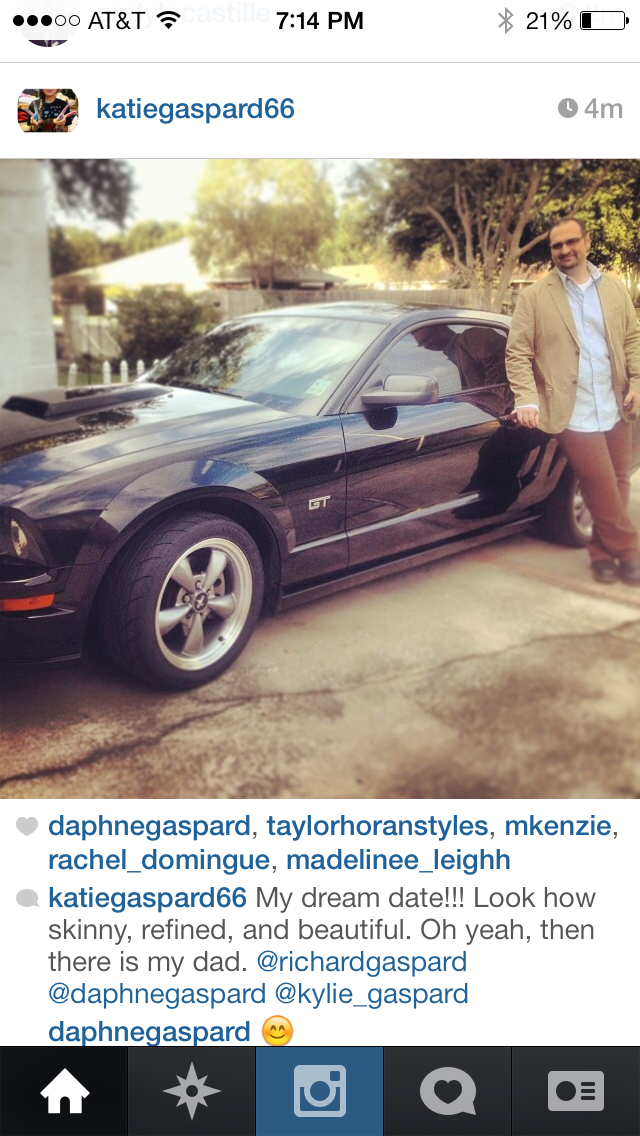Open katiegaspard66's profile from post header
Image resolution: width=640 pixels, height=1136 pixels.
(x=195, y=109)
